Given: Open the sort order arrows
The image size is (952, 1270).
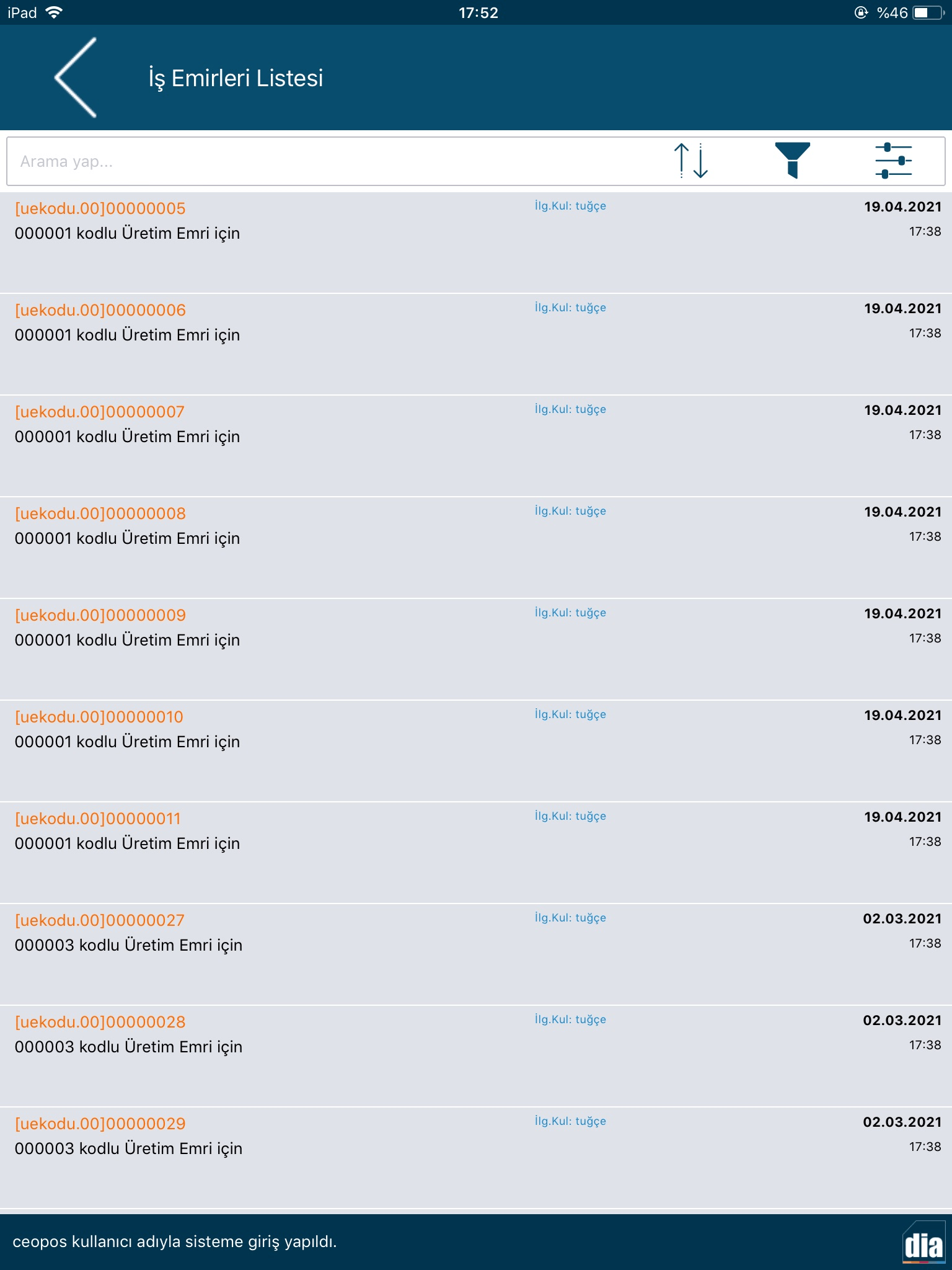Looking at the screenshot, I should [691, 161].
